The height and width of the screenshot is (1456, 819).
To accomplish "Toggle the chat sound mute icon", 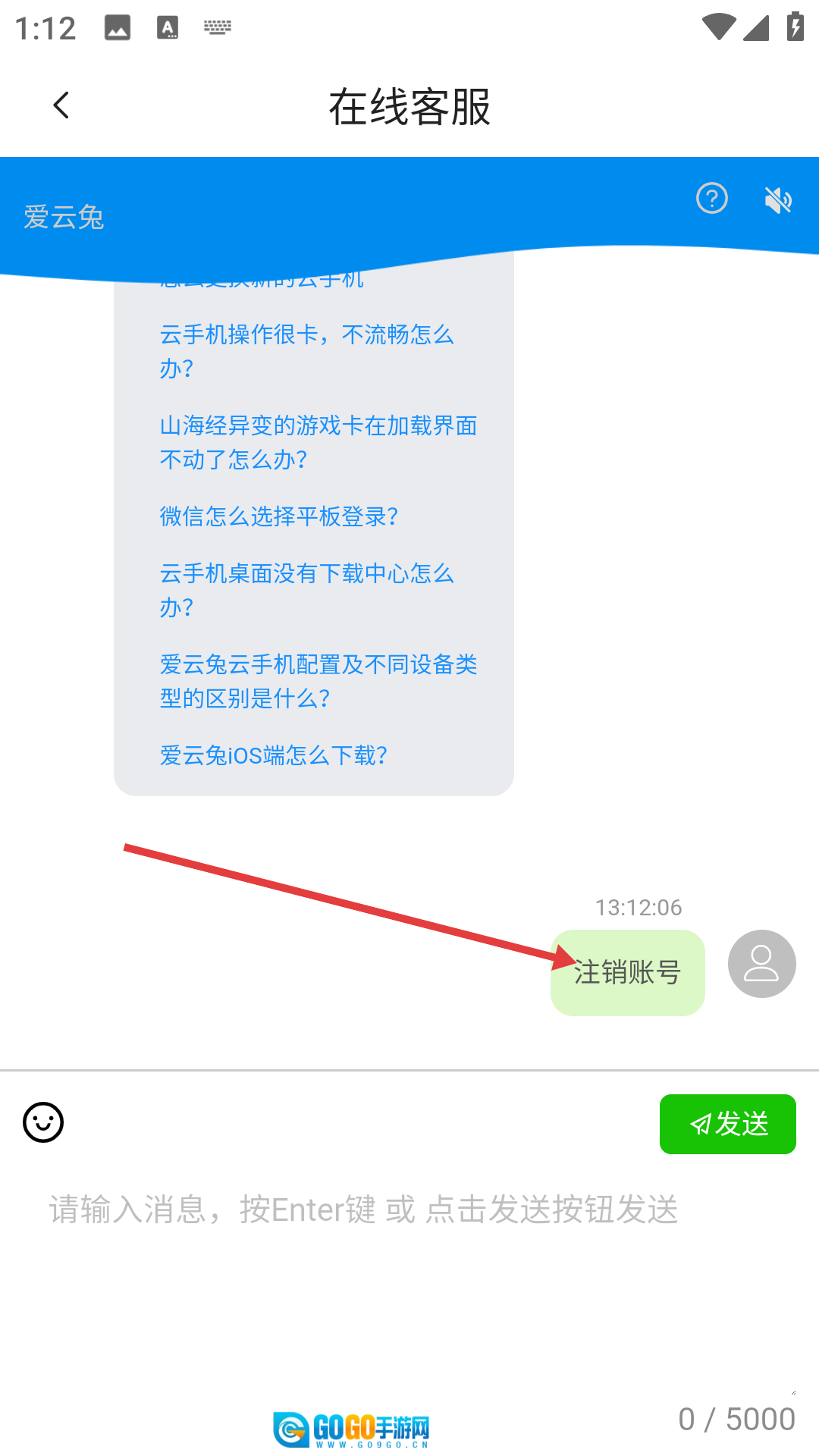I will [778, 200].
